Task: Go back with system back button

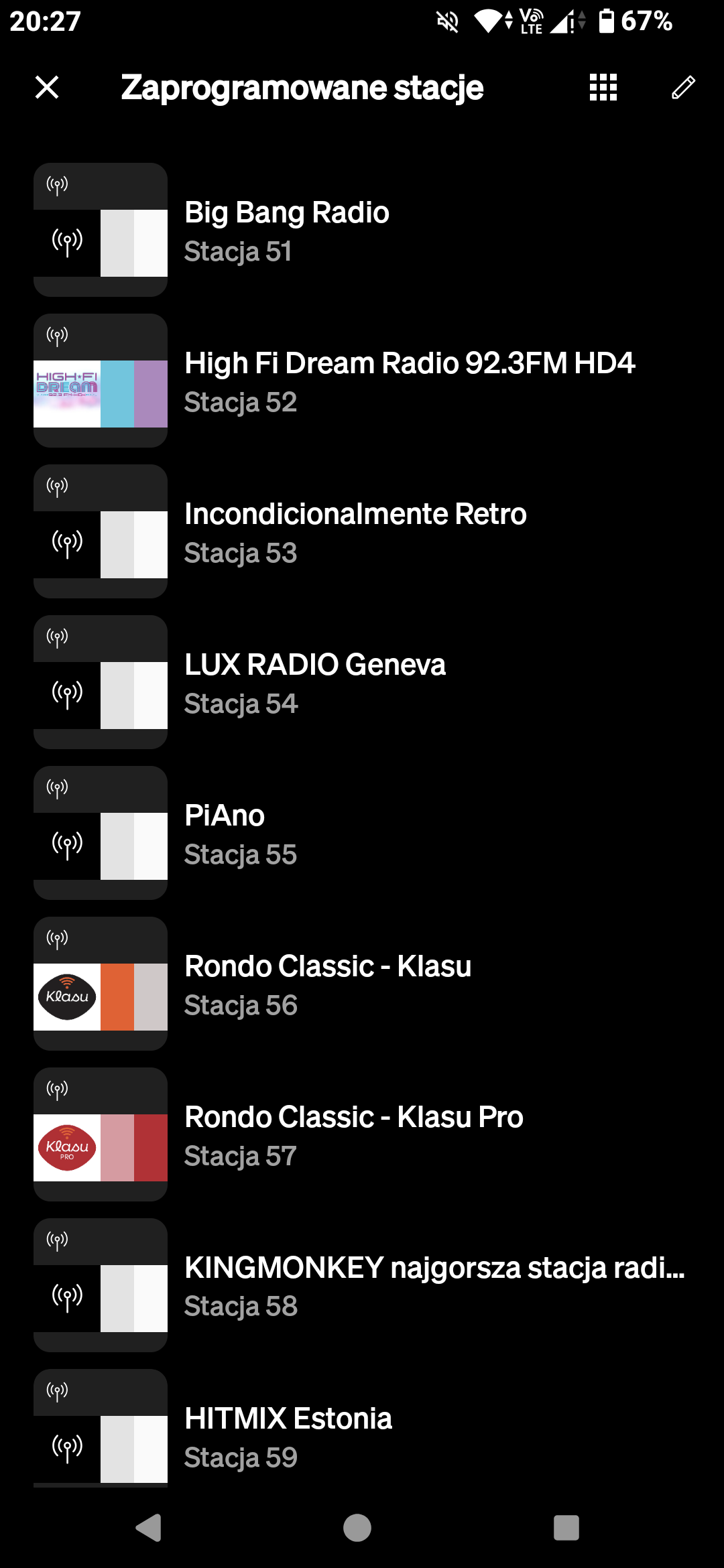Action: coord(149,1528)
